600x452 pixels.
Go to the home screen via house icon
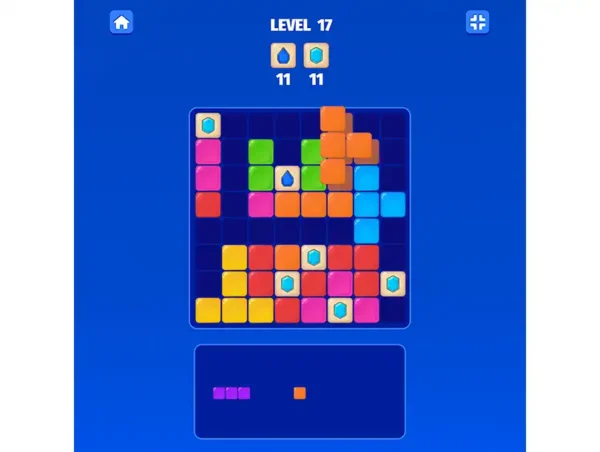[x=122, y=22]
